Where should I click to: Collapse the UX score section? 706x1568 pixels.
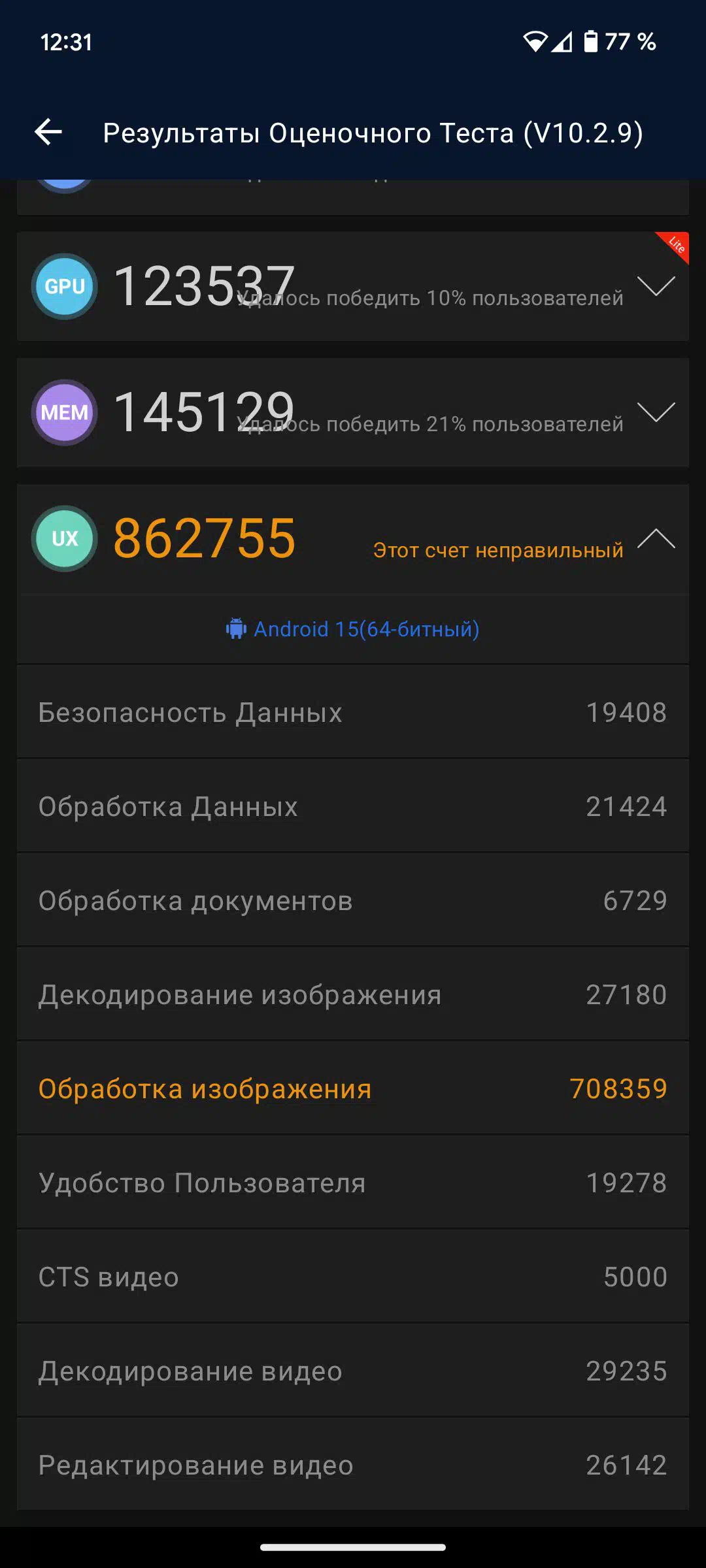tap(656, 539)
